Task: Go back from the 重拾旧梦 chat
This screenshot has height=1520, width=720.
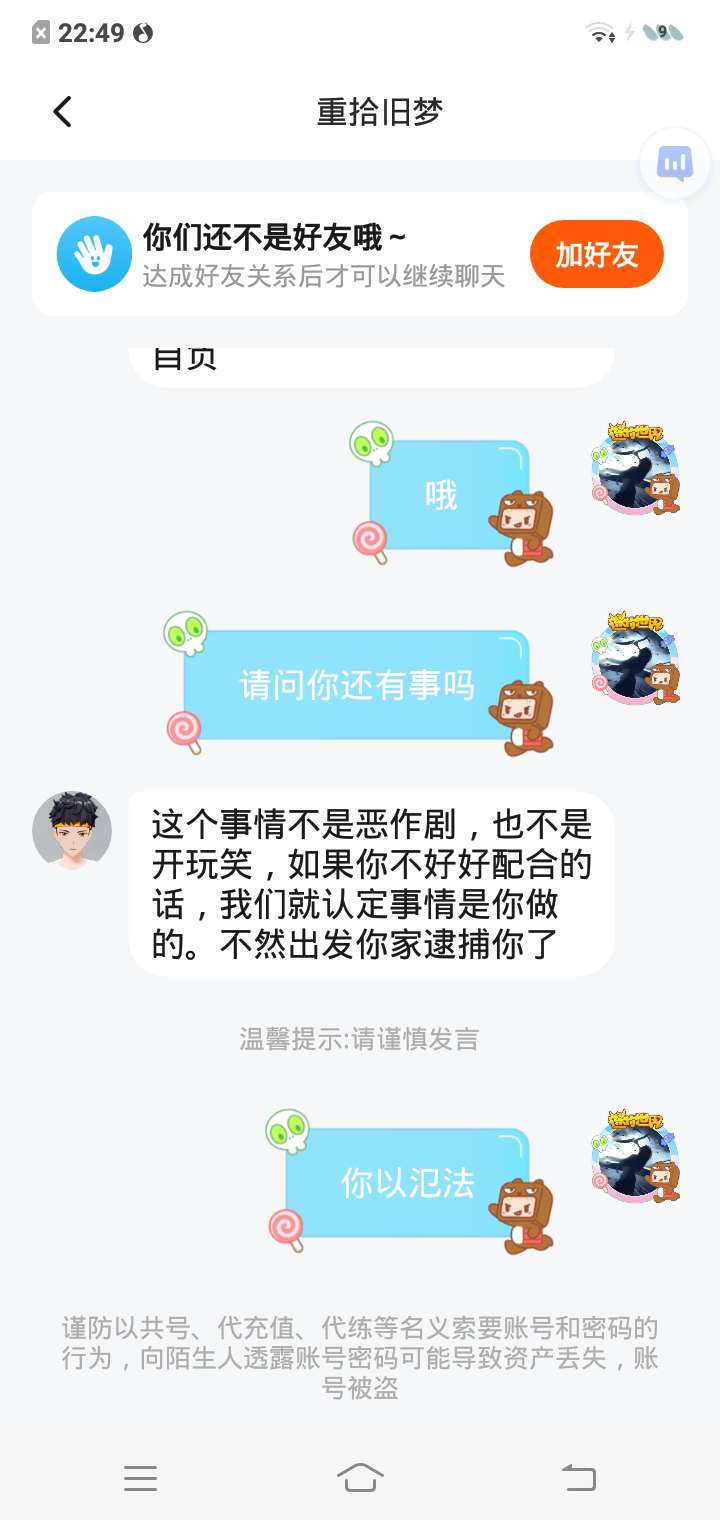Action: [62, 112]
